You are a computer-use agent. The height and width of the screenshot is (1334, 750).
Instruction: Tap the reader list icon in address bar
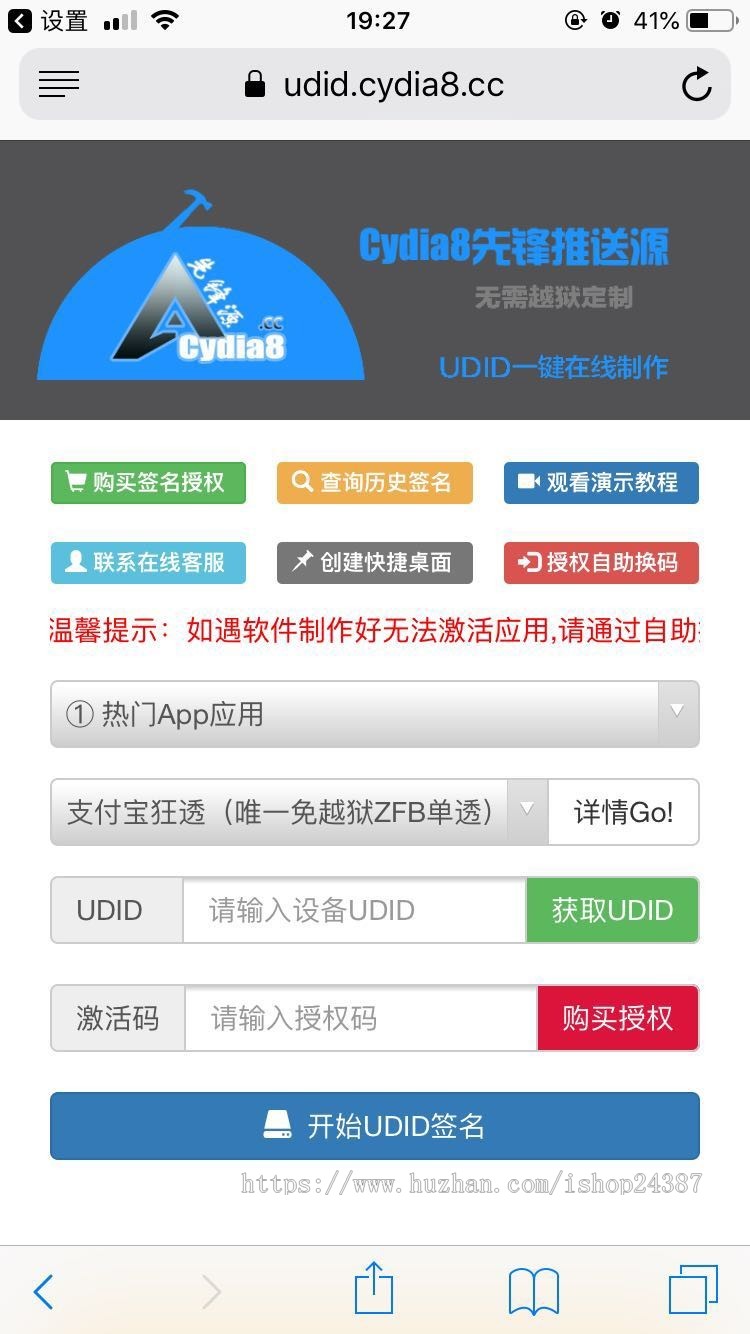(58, 84)
